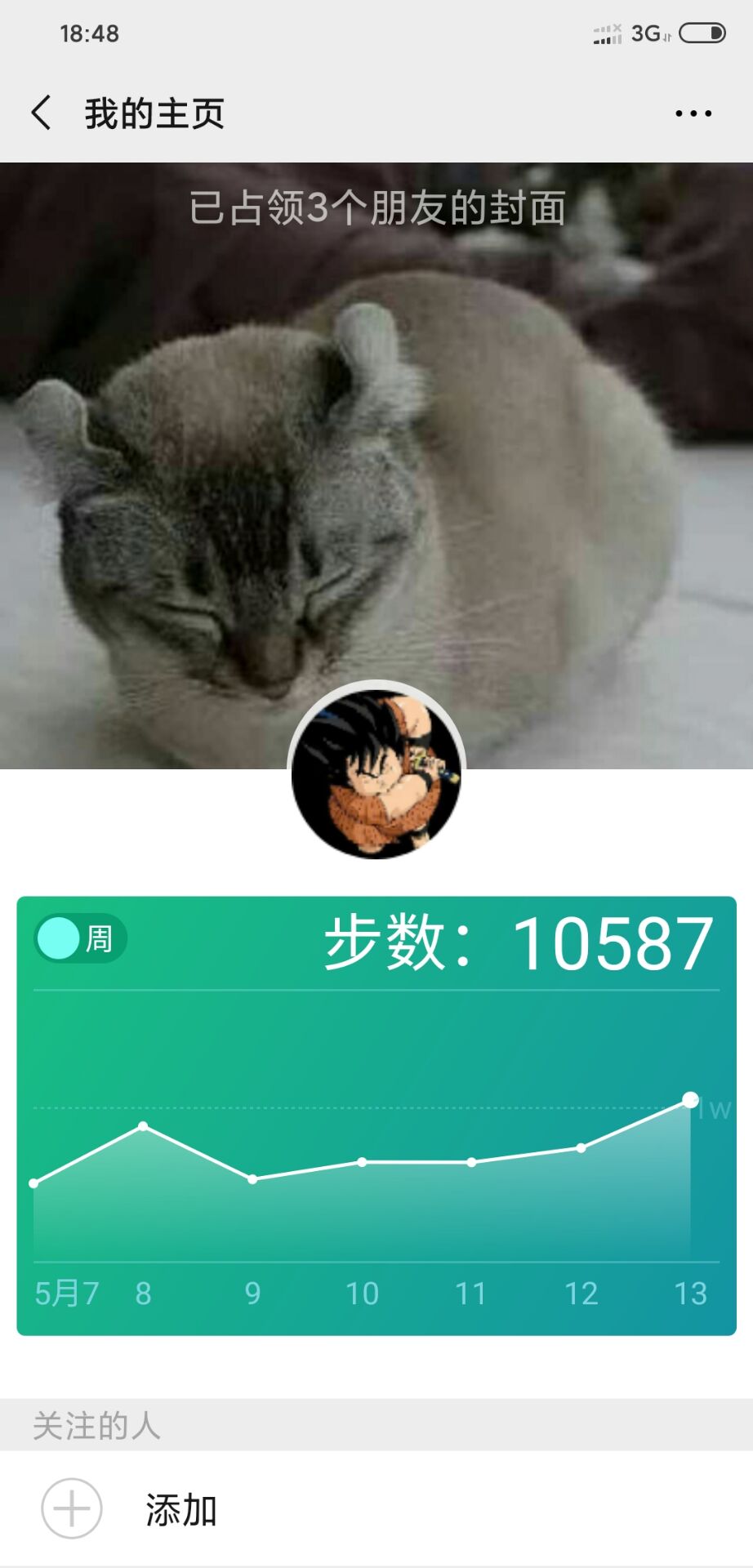Image resolution: width=753 pixels, height=1568 pixels.
Task: Open the profile avatar picture
Action: (x=376, y=772)
